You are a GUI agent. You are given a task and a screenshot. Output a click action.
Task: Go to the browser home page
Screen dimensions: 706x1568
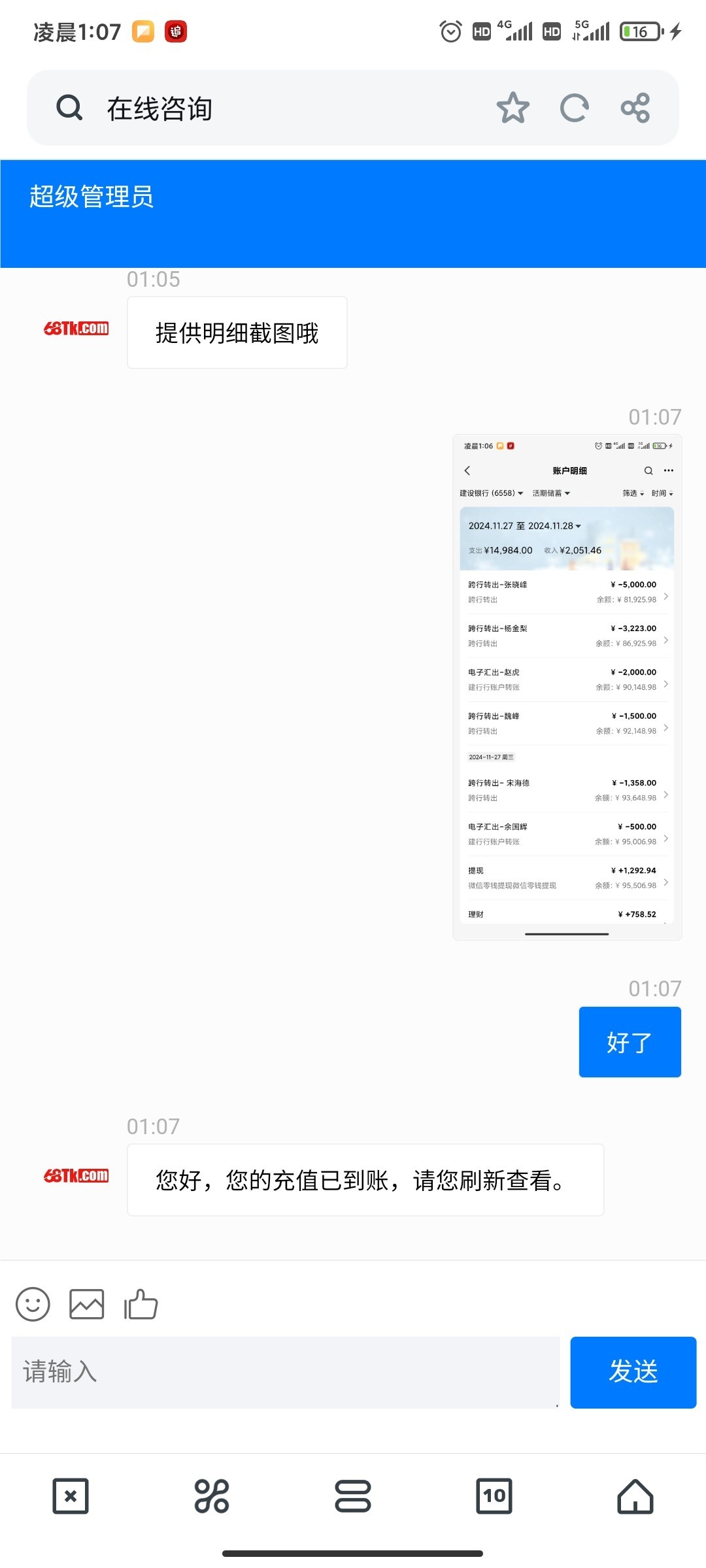coord(635,1496)
